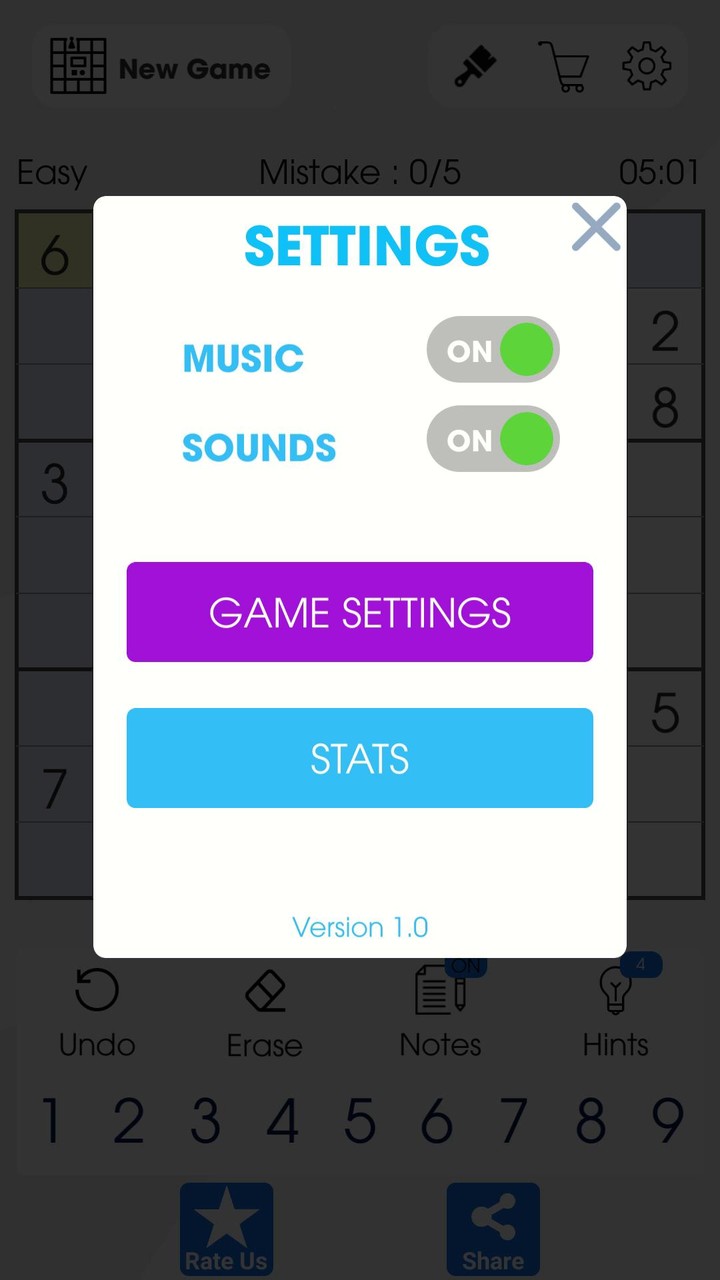Tap number 5 on the number pad
The image size is (720, 1280).
[359, 1120]
